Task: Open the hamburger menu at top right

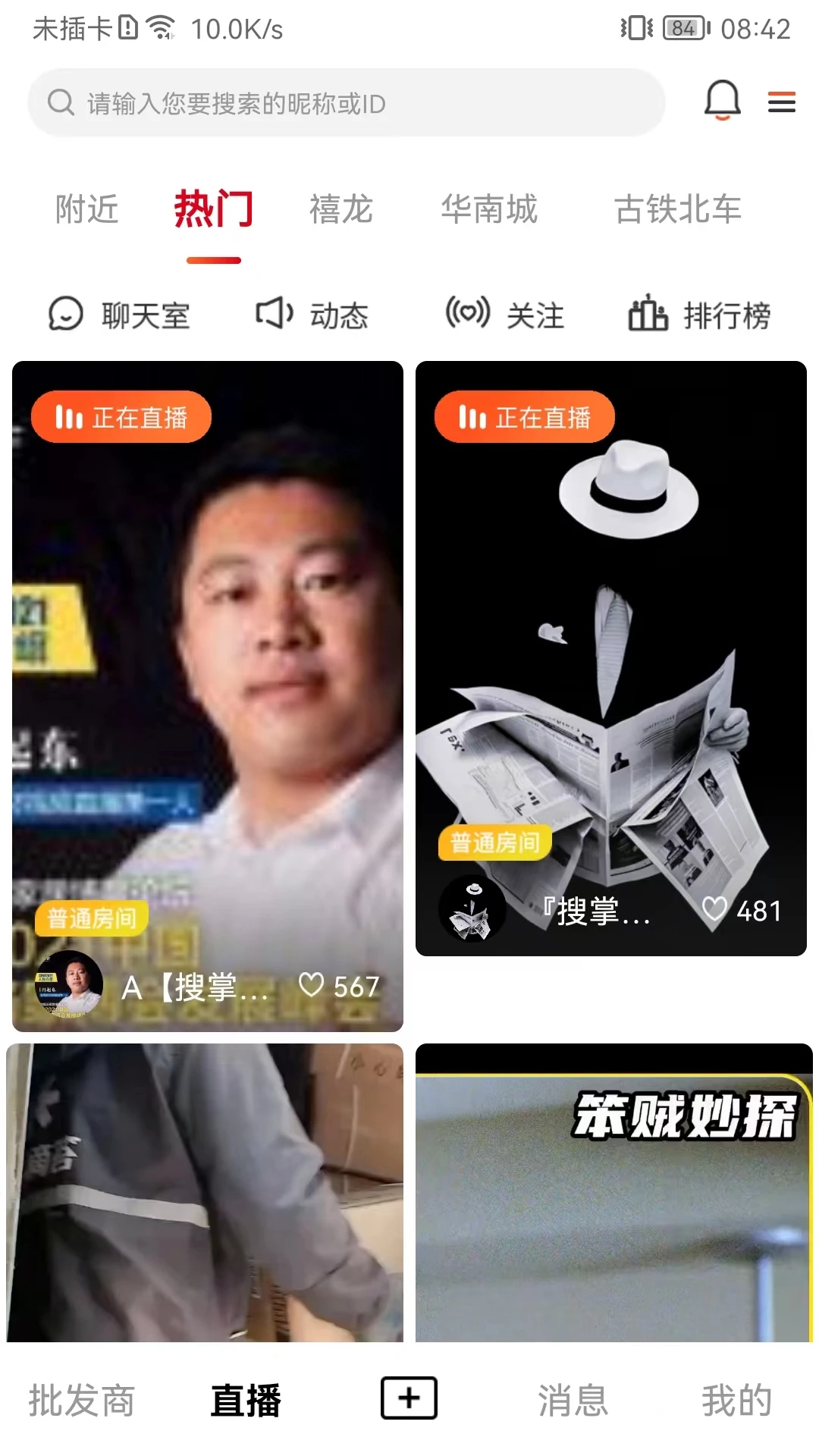Action: [782, 102]
